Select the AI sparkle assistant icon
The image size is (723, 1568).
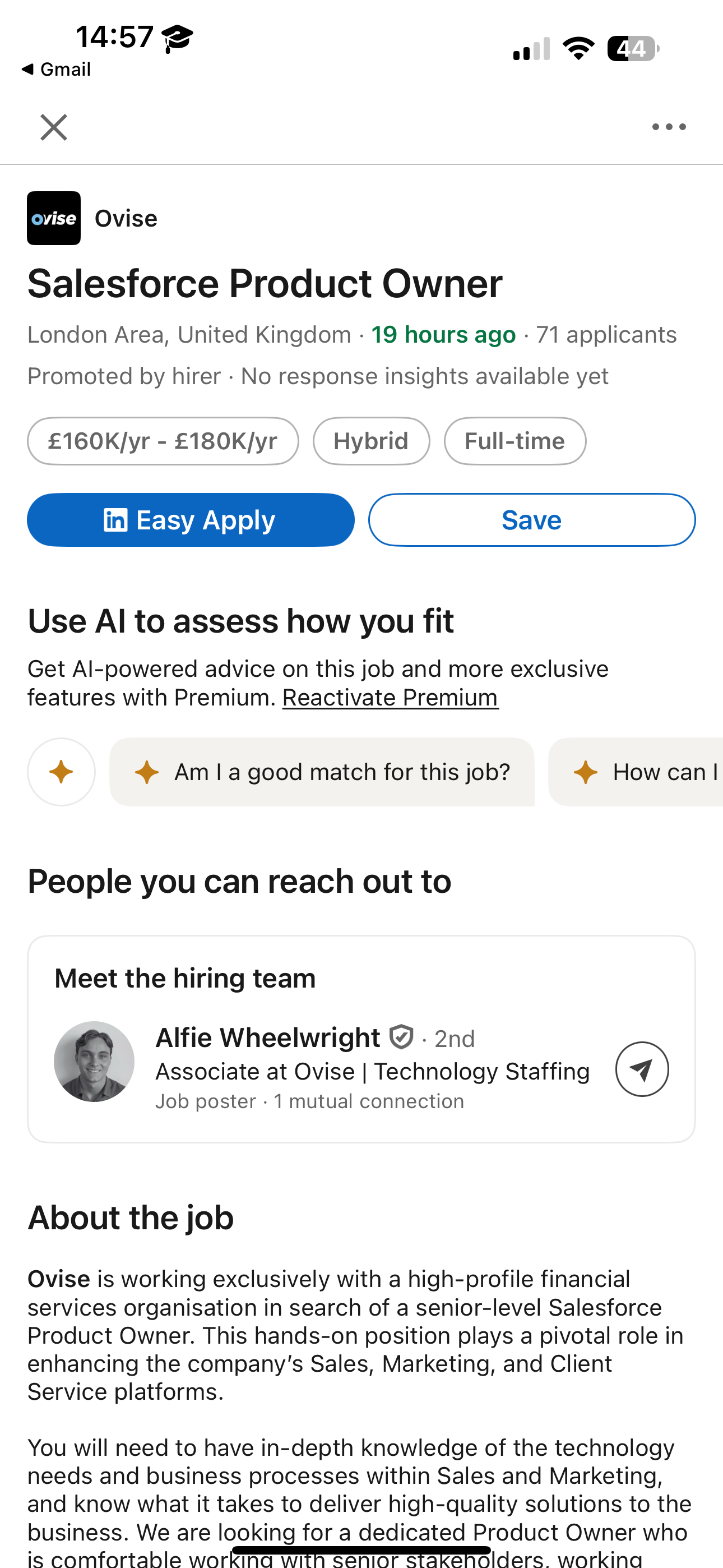coord(61,771)
